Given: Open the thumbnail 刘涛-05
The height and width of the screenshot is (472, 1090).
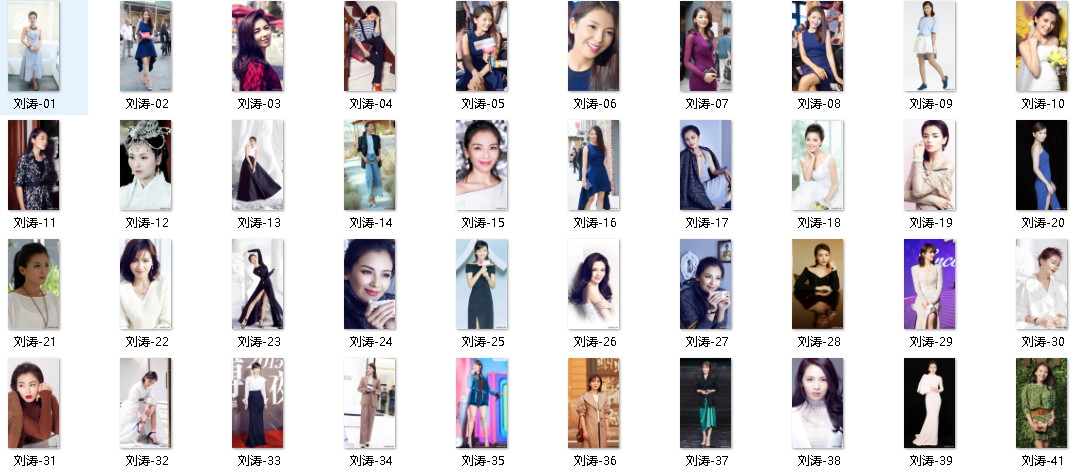Looking at the screenshot, I should (482, 47).
